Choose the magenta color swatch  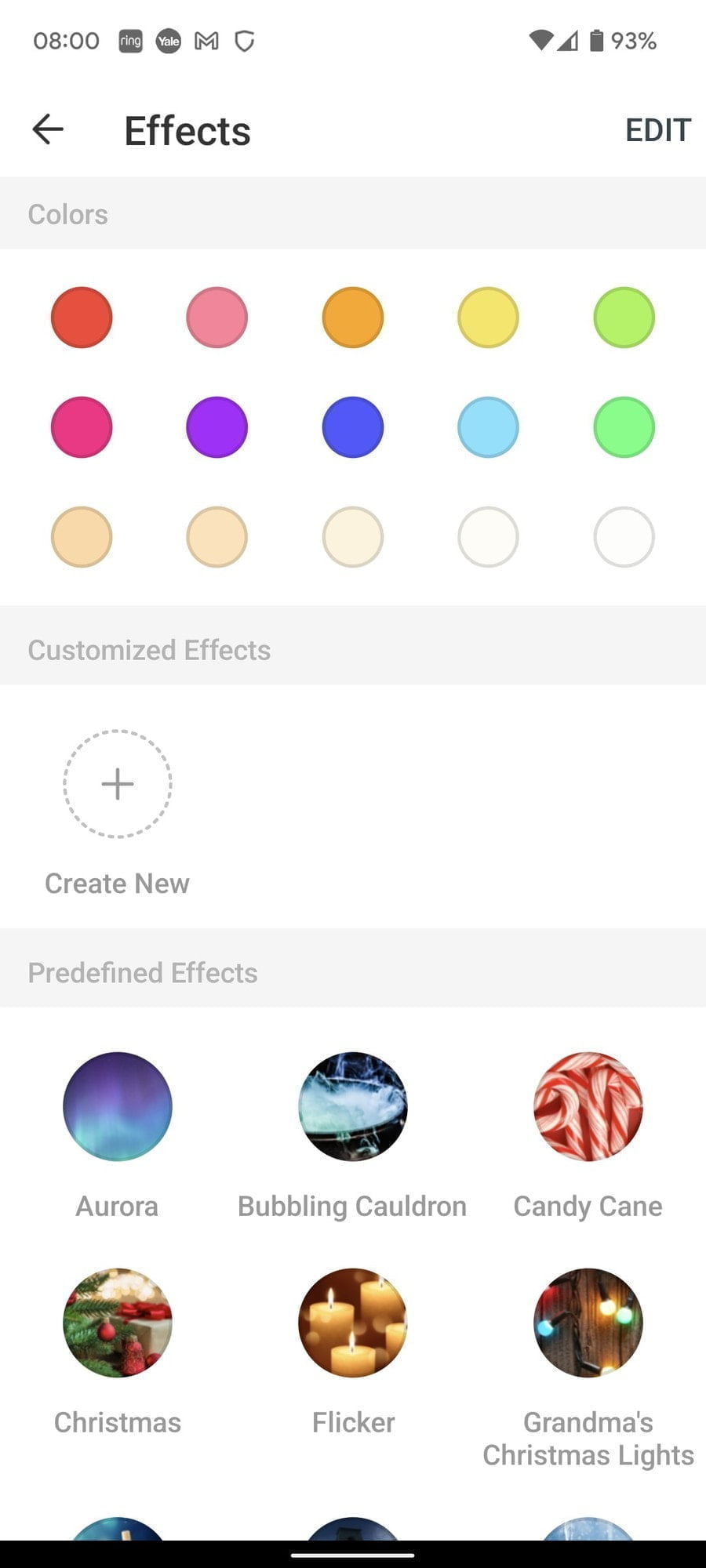point(82,427)
